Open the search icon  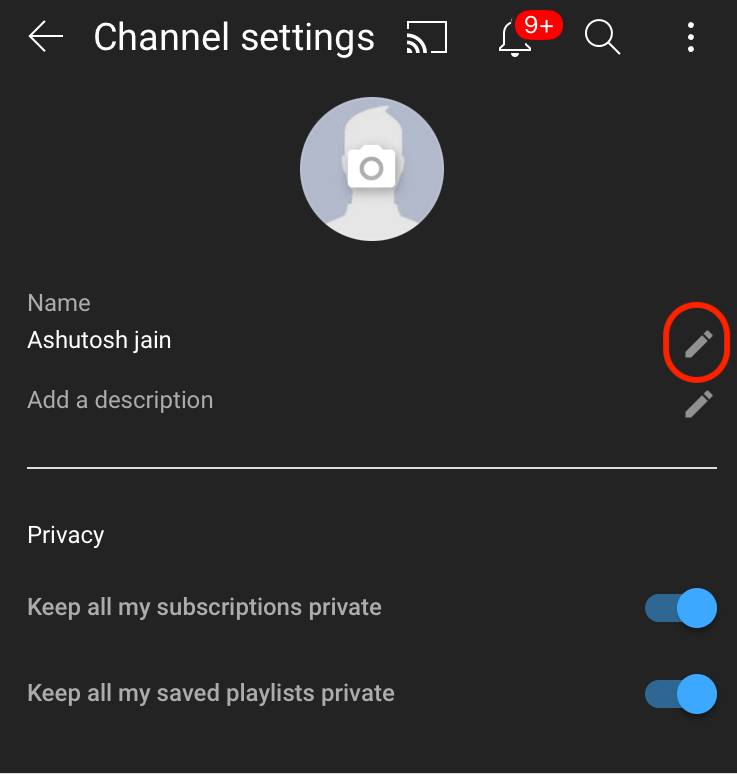pos(602,38)
